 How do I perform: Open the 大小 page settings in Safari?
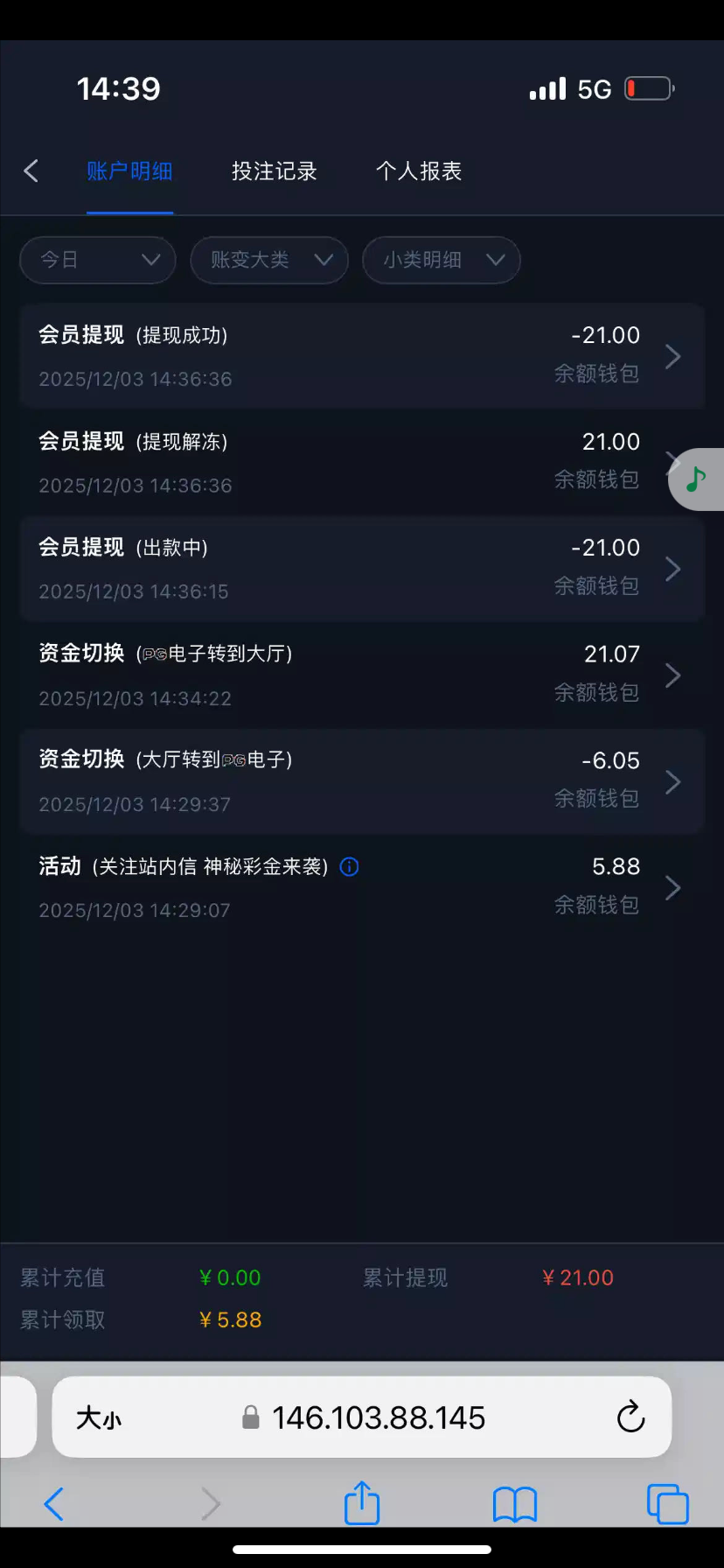tap(99, 1417)
